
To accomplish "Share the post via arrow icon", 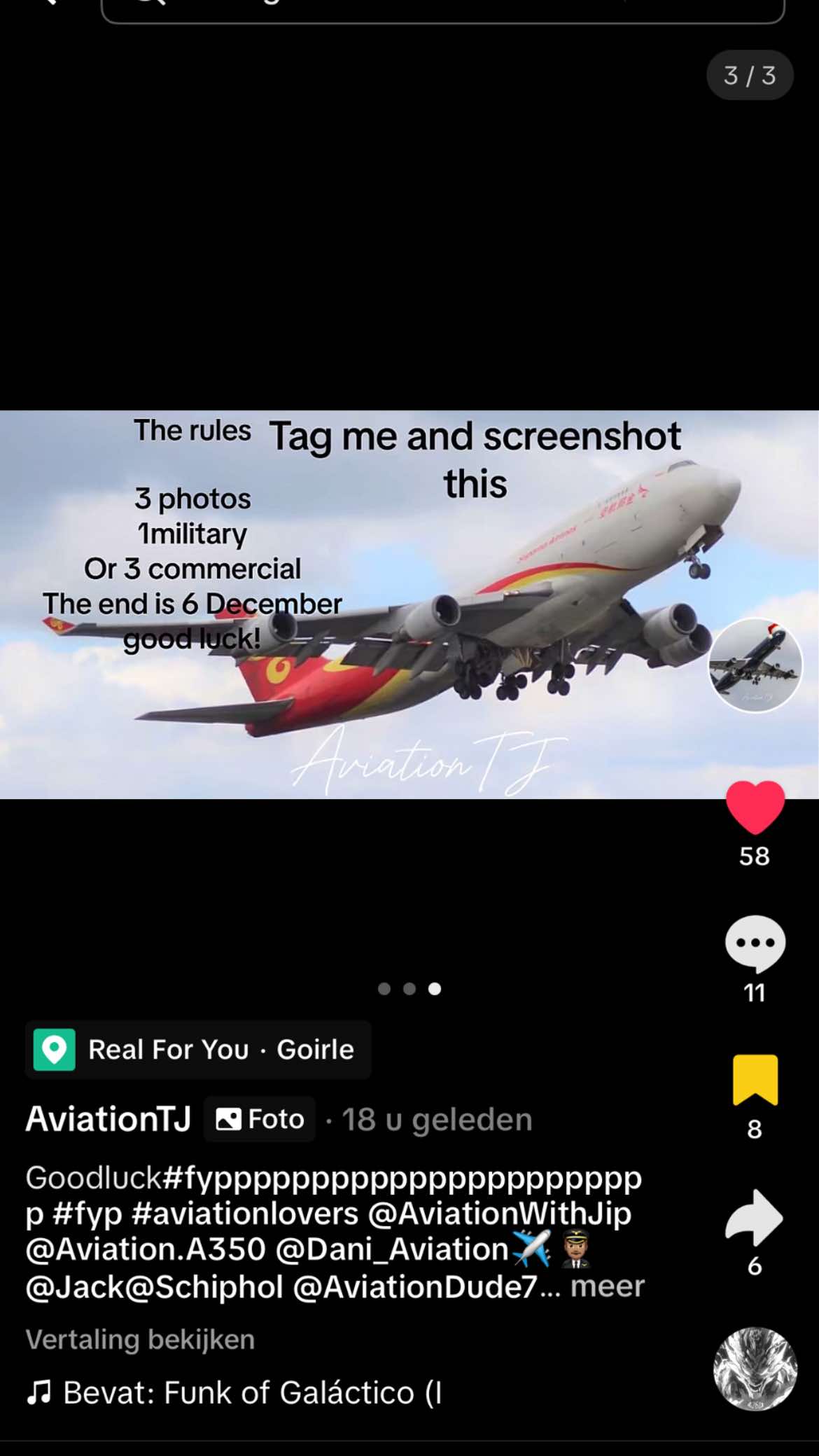I will tap(754, 1218).
